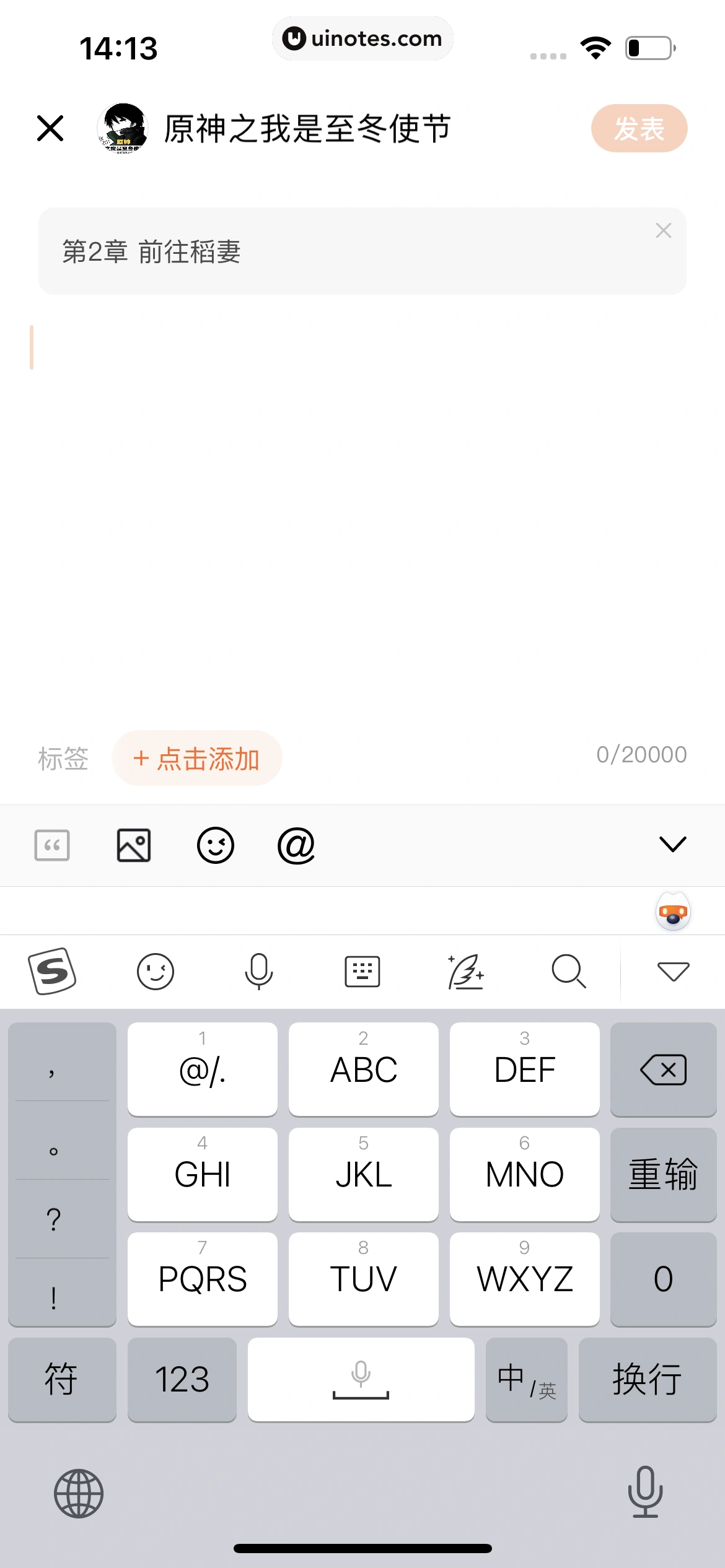Switch keyboard layout via the keyboard icon

pyautogui.click(x=362, y=971)
